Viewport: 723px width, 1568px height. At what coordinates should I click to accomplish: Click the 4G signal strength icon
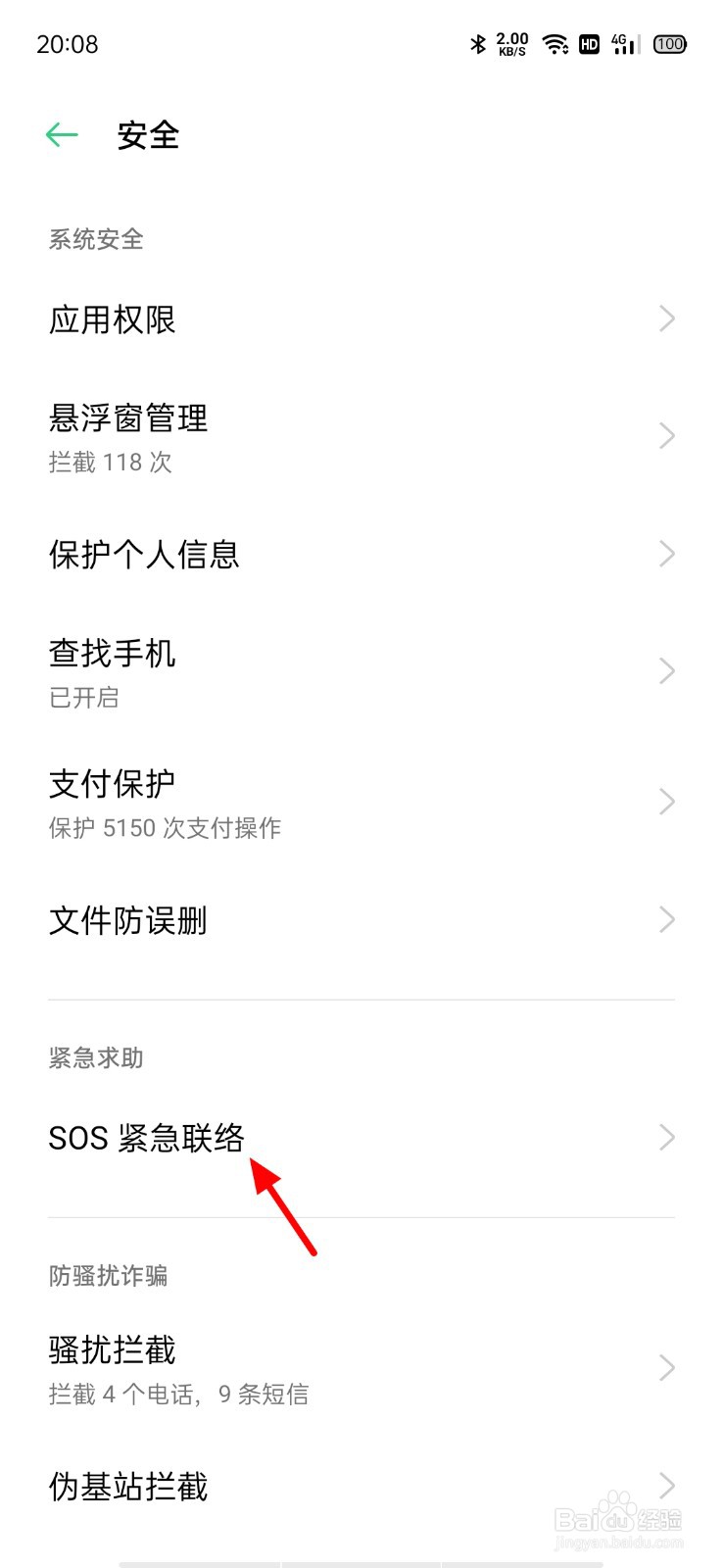tap(623, 44)
